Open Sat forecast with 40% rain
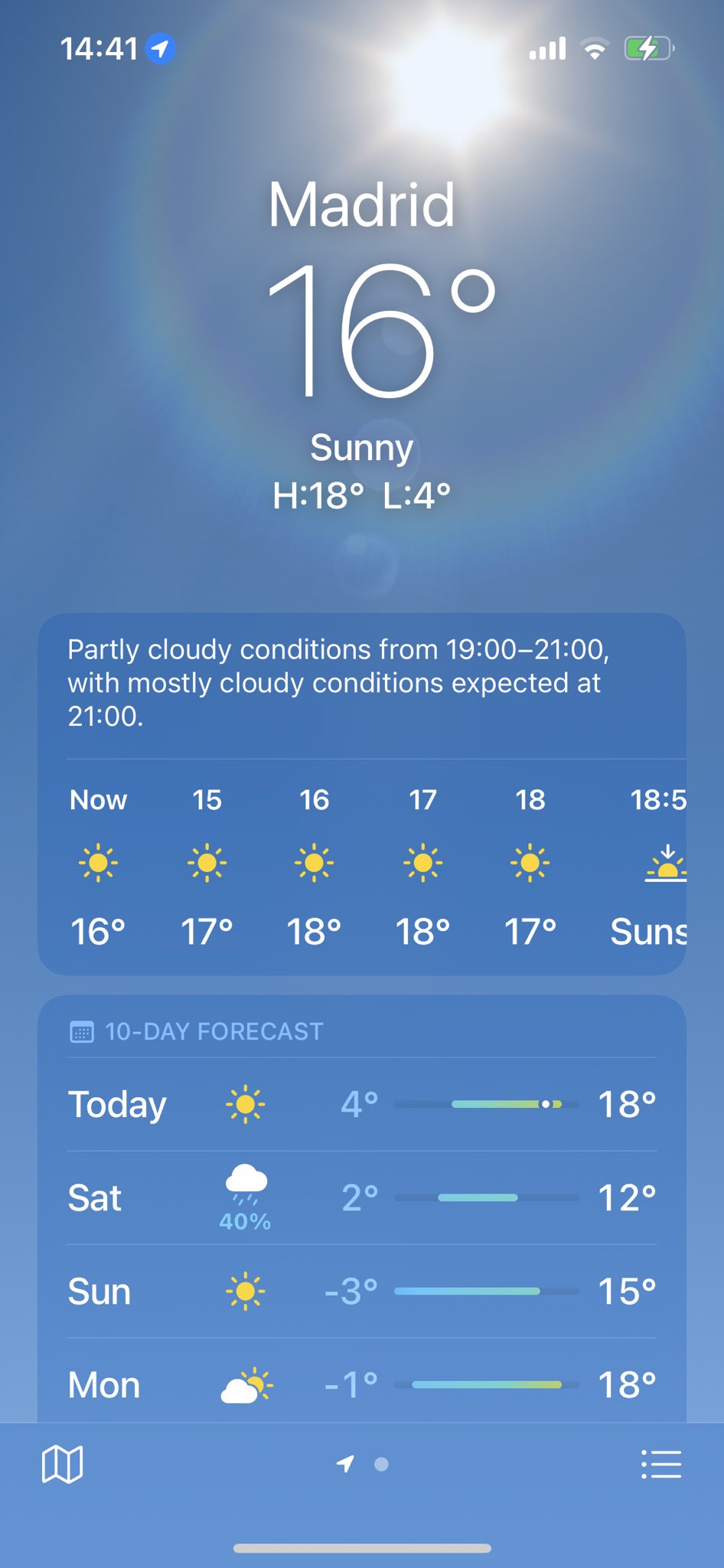 [x=361, y=1197]
